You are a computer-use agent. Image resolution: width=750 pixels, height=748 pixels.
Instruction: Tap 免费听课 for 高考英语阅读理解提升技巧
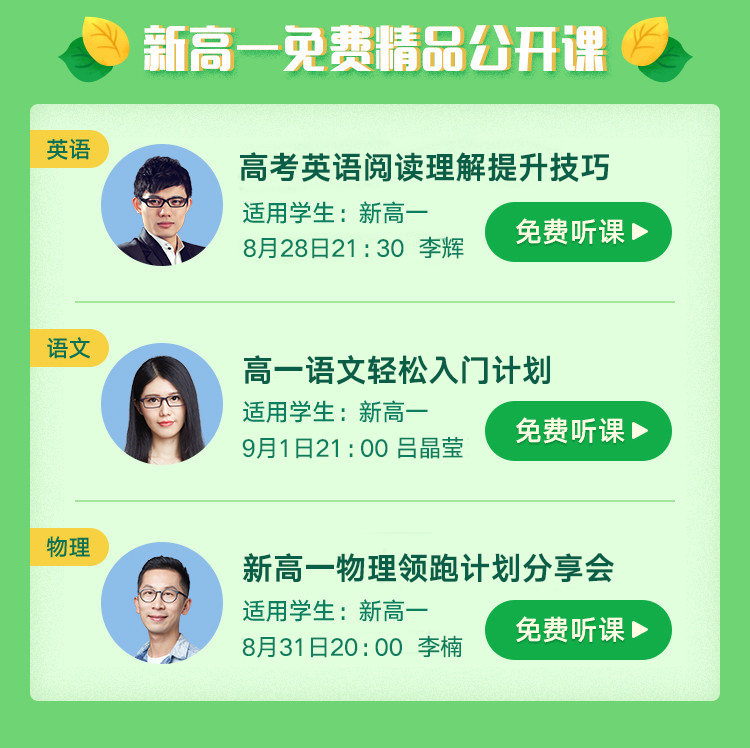coord(578,232)
